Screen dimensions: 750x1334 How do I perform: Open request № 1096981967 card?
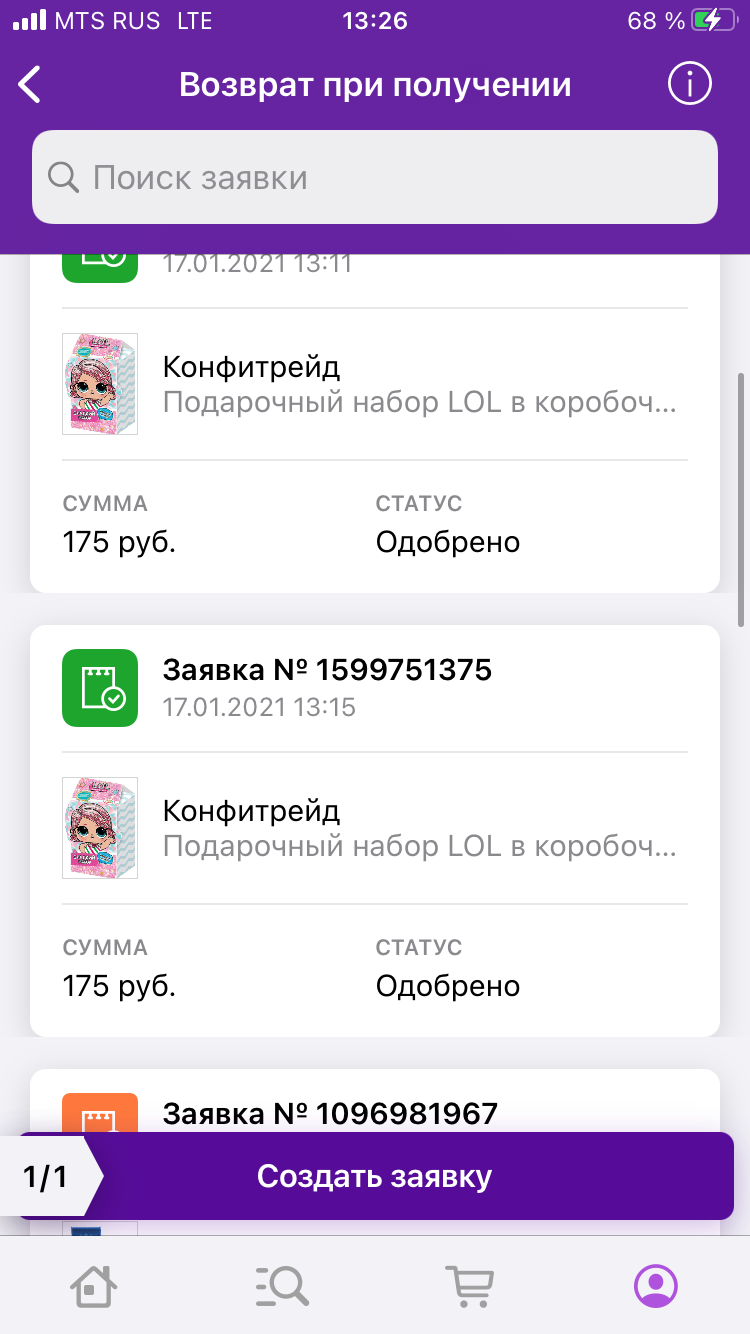(375, 1101)
